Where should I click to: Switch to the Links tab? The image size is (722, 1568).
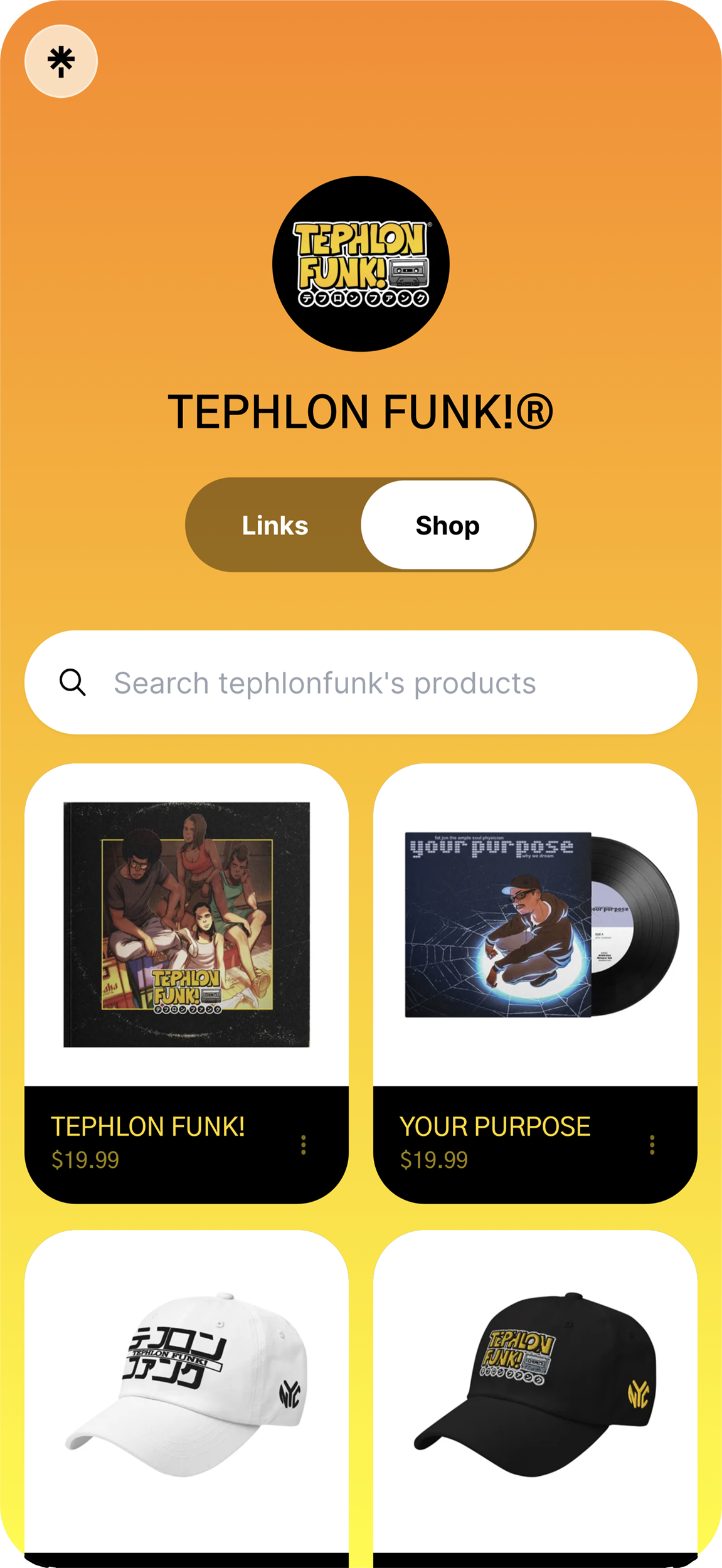[275, 525]
